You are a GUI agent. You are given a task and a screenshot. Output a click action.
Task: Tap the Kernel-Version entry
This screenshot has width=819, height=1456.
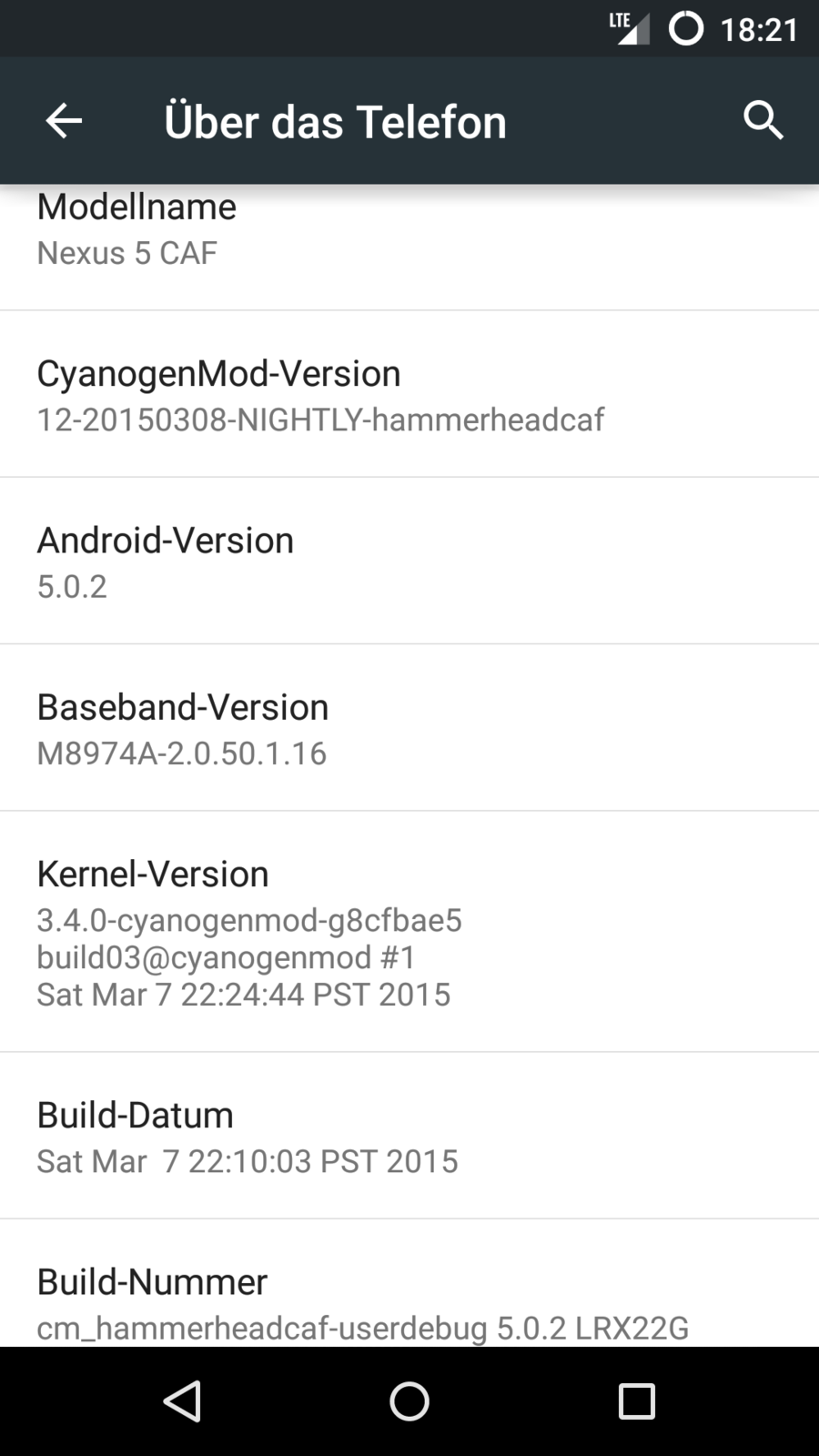tap(409, 932)
